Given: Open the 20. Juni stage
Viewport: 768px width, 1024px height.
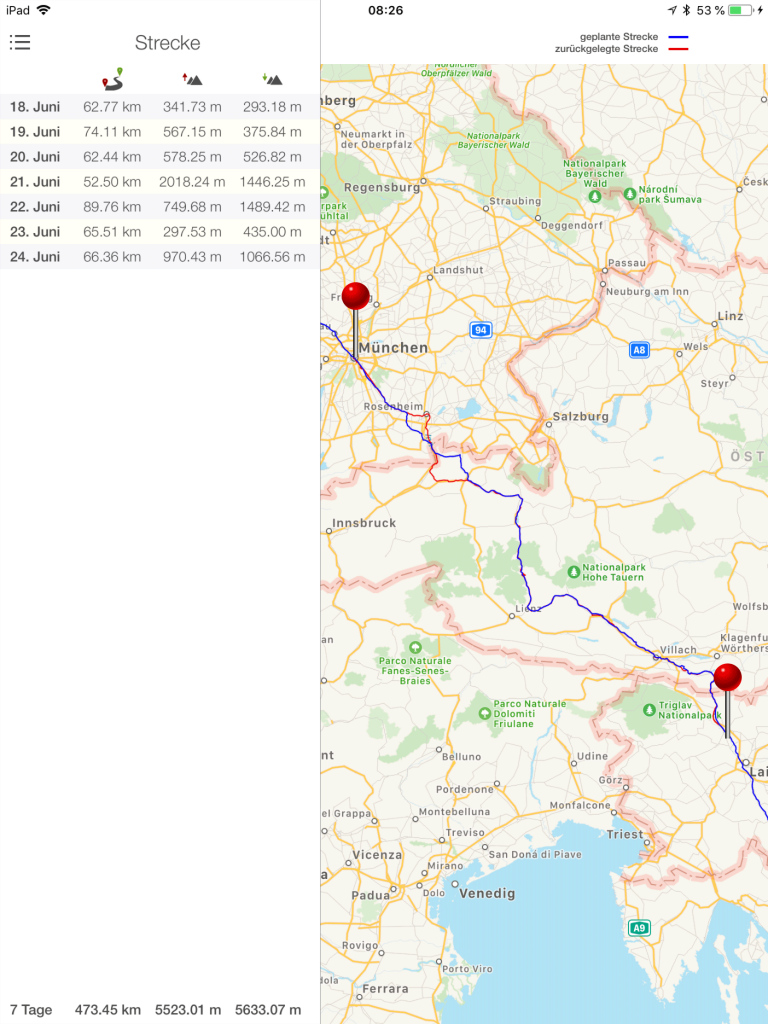Looking at the screenshot, I should coord(160,157).
